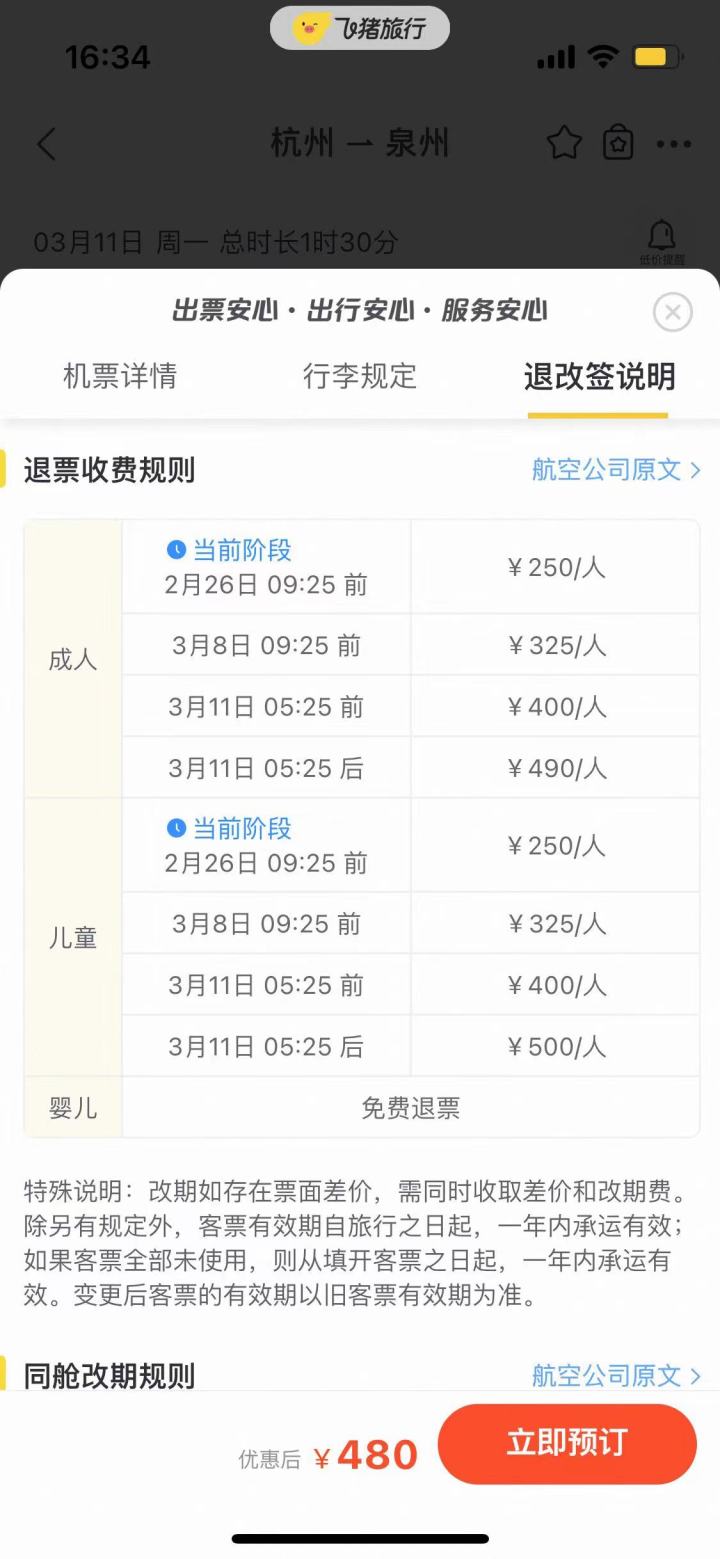This screenshot has width=720, height=1559.
Task: Favorite this flight with the star icon
Action: (x=564, y=144)
